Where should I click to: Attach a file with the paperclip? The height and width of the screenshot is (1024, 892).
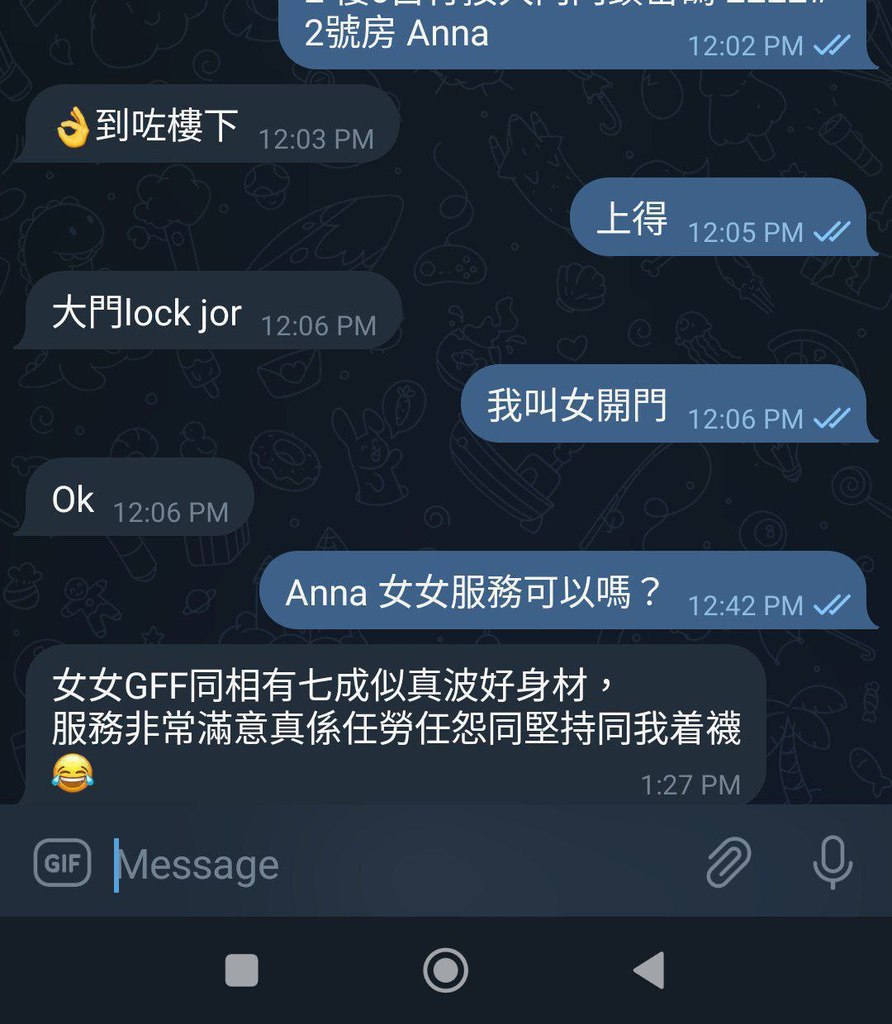click(x=729, y=863)
